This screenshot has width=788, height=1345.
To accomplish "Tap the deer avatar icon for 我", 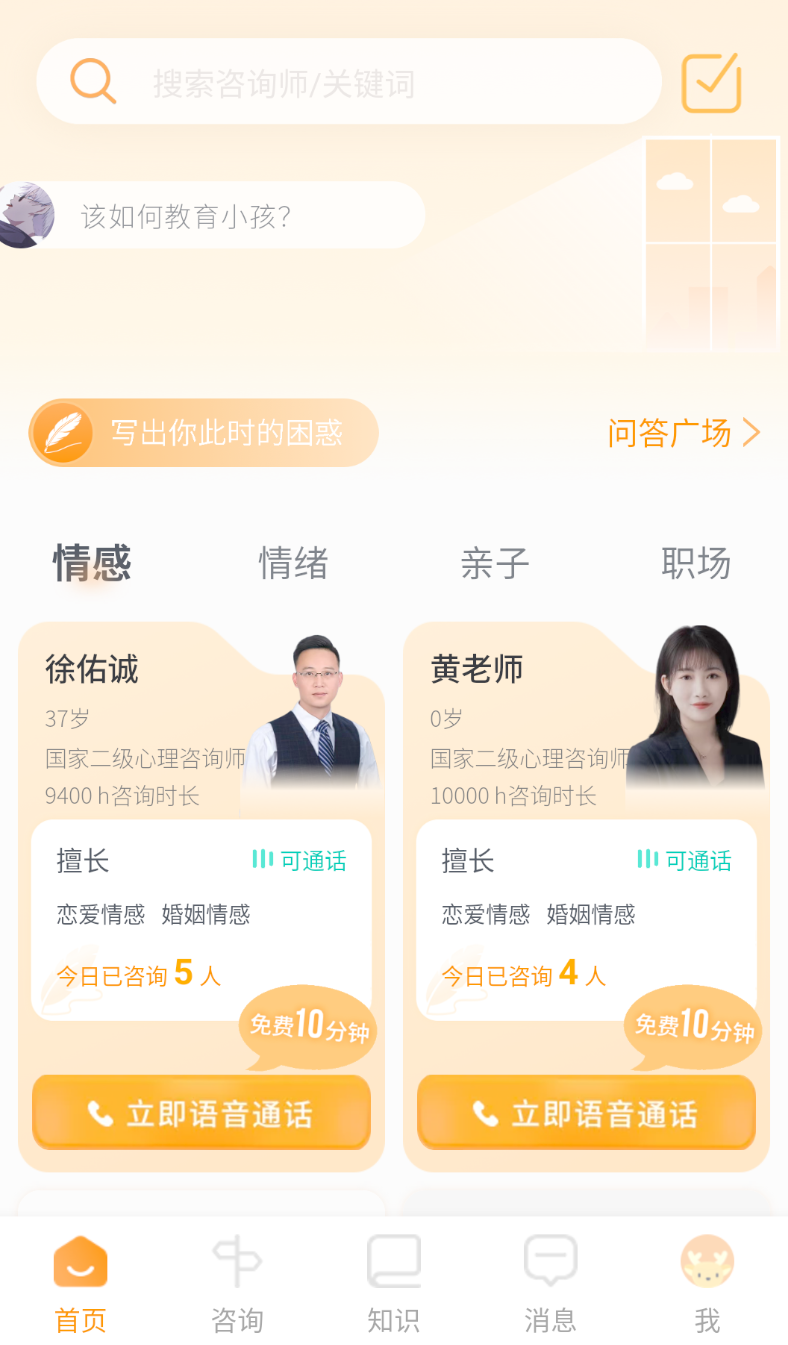I will 707,1262.
